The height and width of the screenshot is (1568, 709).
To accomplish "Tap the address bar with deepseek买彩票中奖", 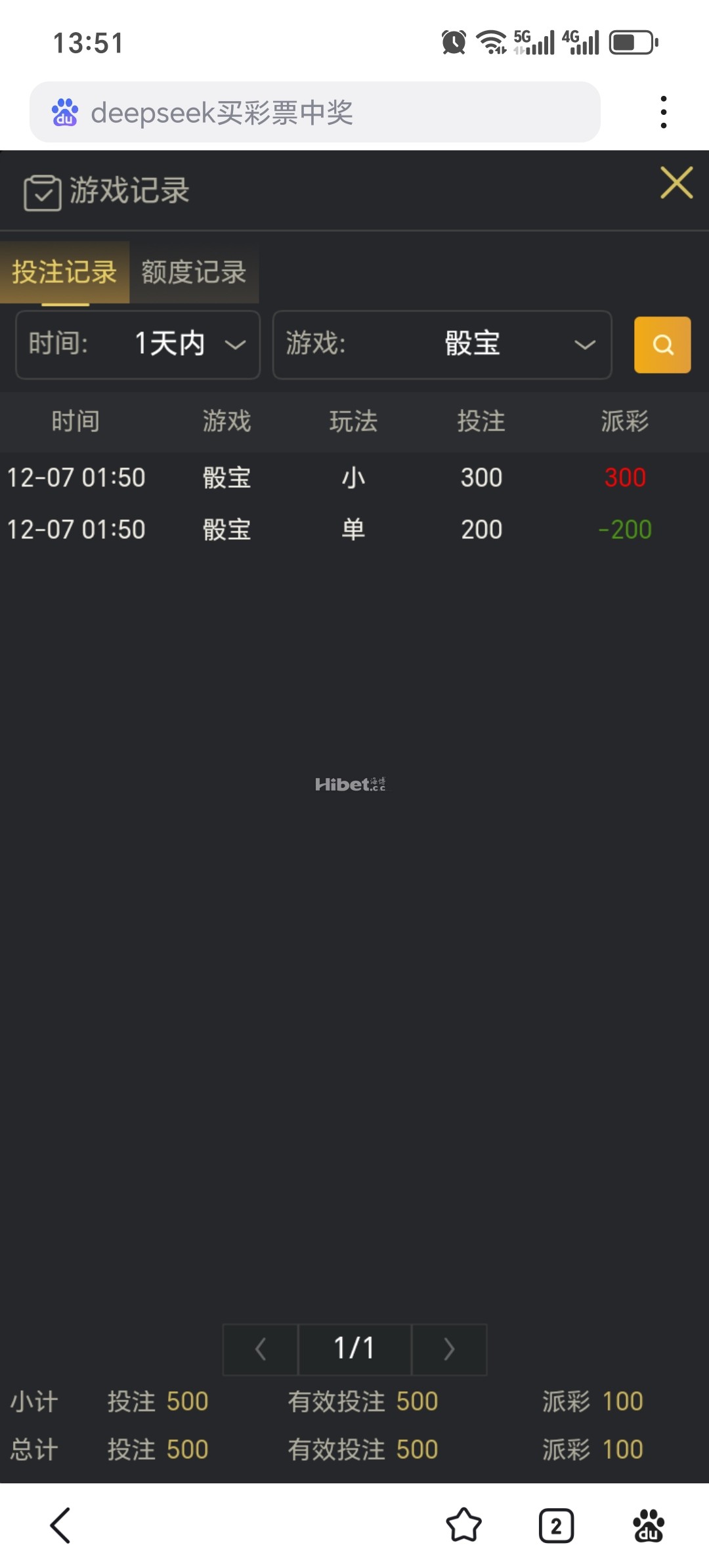I will pyautogui.click(x=315, y=112).
